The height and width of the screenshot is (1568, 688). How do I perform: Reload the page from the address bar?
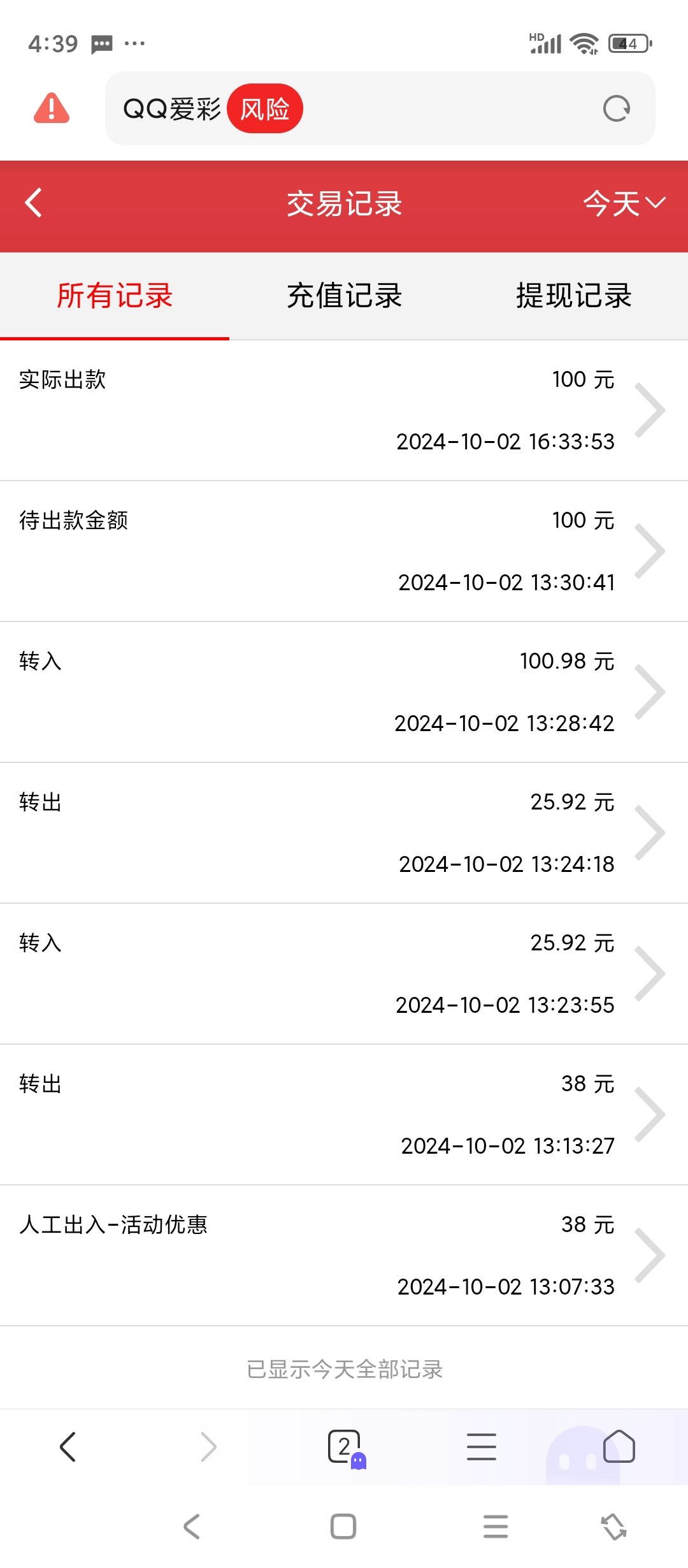616,109
